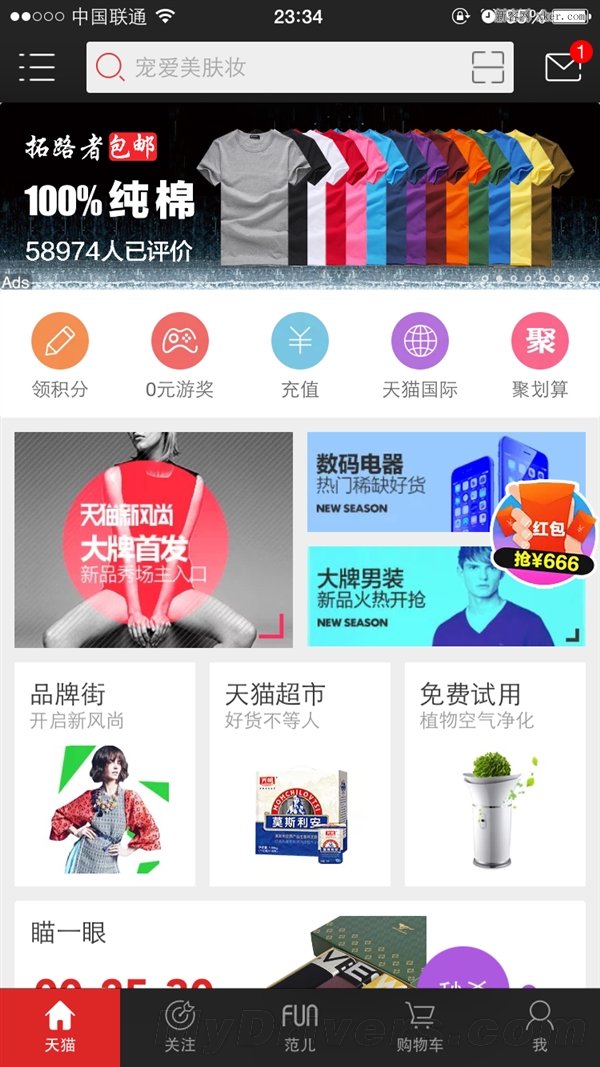
Task: Open the menu list icon
Action: pos(37,67)
